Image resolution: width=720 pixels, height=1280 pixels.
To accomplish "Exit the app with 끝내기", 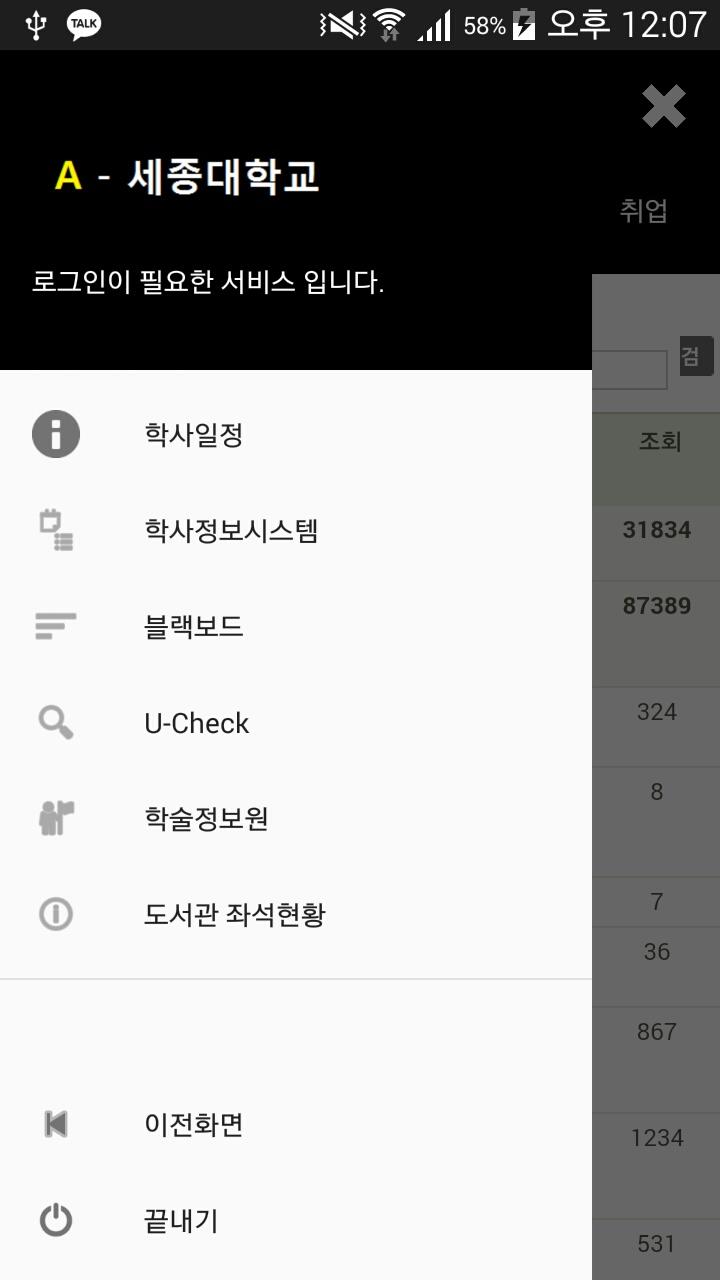I will click(x=181, y=1221).
